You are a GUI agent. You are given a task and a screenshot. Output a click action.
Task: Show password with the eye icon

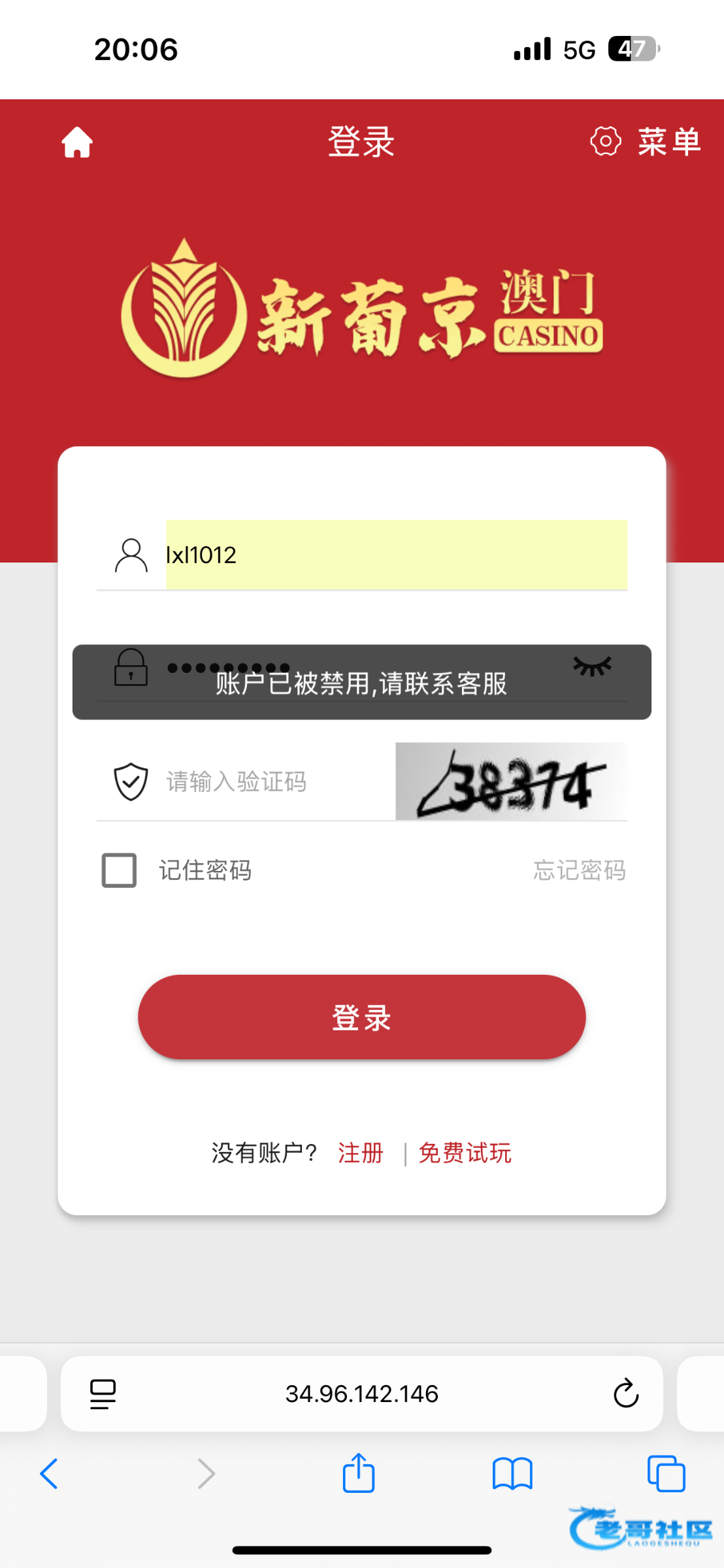click(x=592, y=666)
